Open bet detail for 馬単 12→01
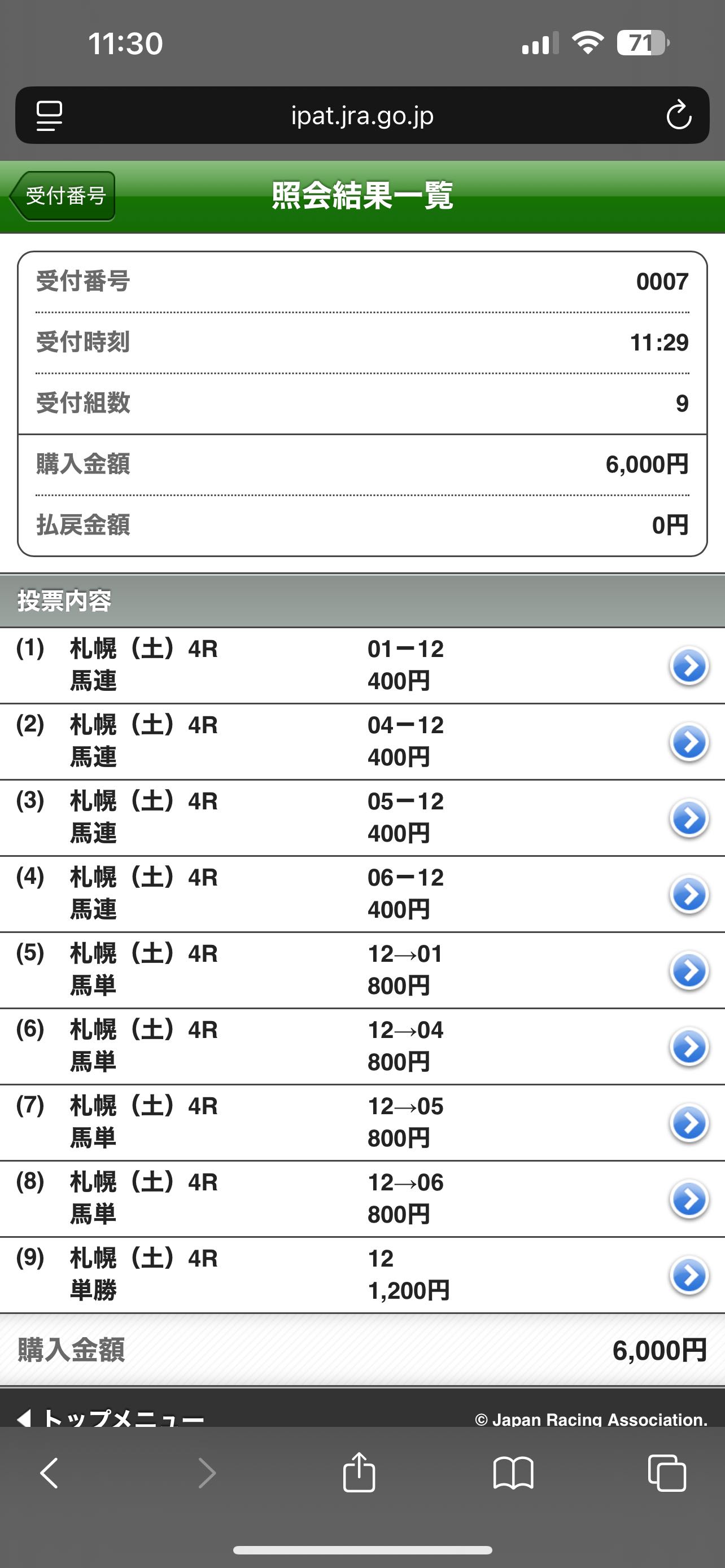The height and width of the screenshot is (1568, 725). coord(688,970)
